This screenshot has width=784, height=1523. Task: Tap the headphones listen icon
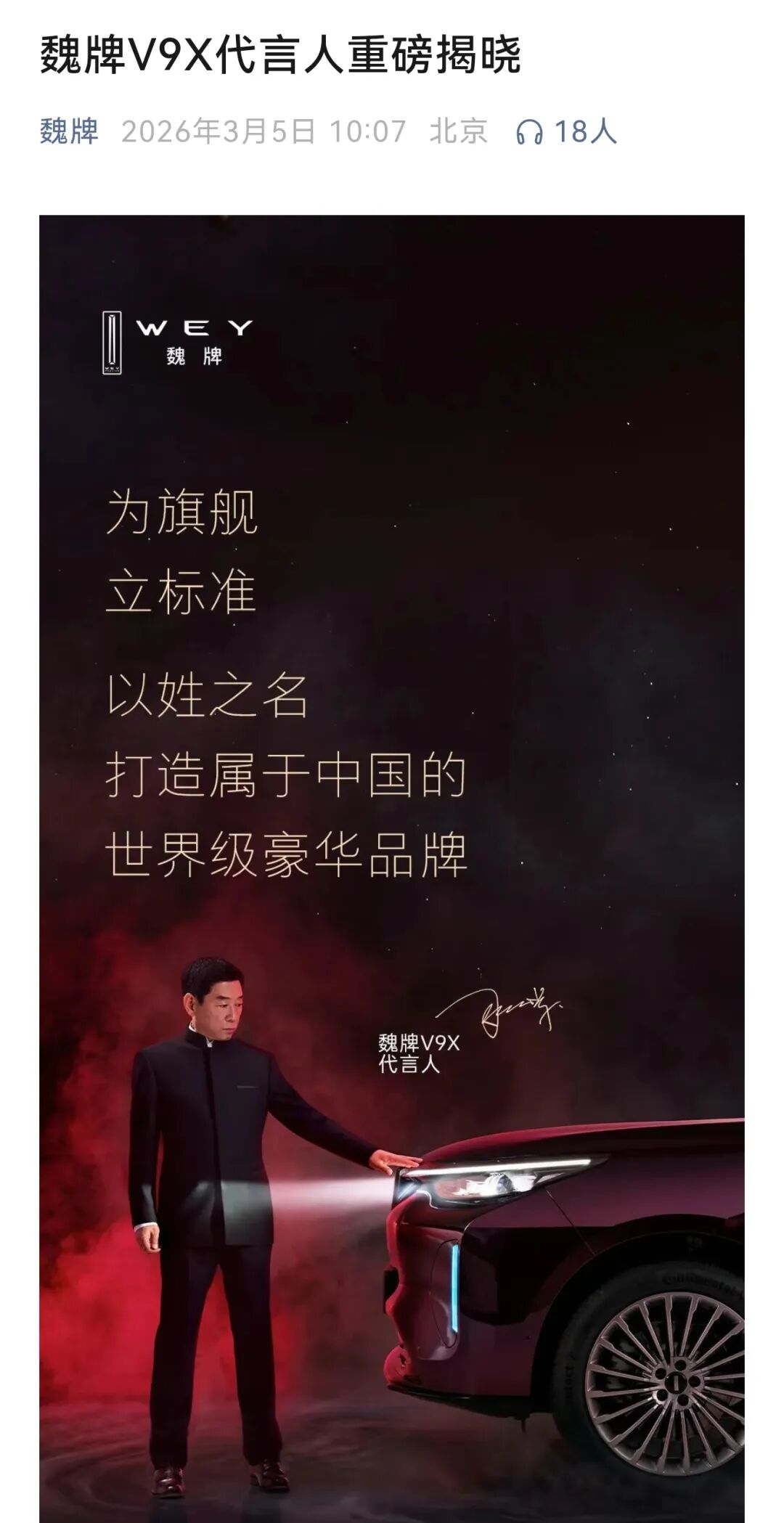[x=529, y=132]
